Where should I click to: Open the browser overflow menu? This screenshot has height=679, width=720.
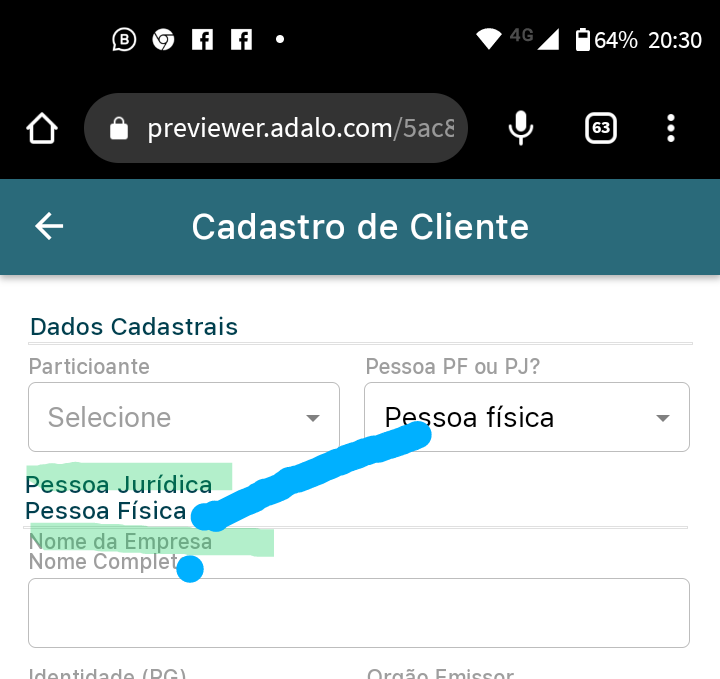coord(671,128)
